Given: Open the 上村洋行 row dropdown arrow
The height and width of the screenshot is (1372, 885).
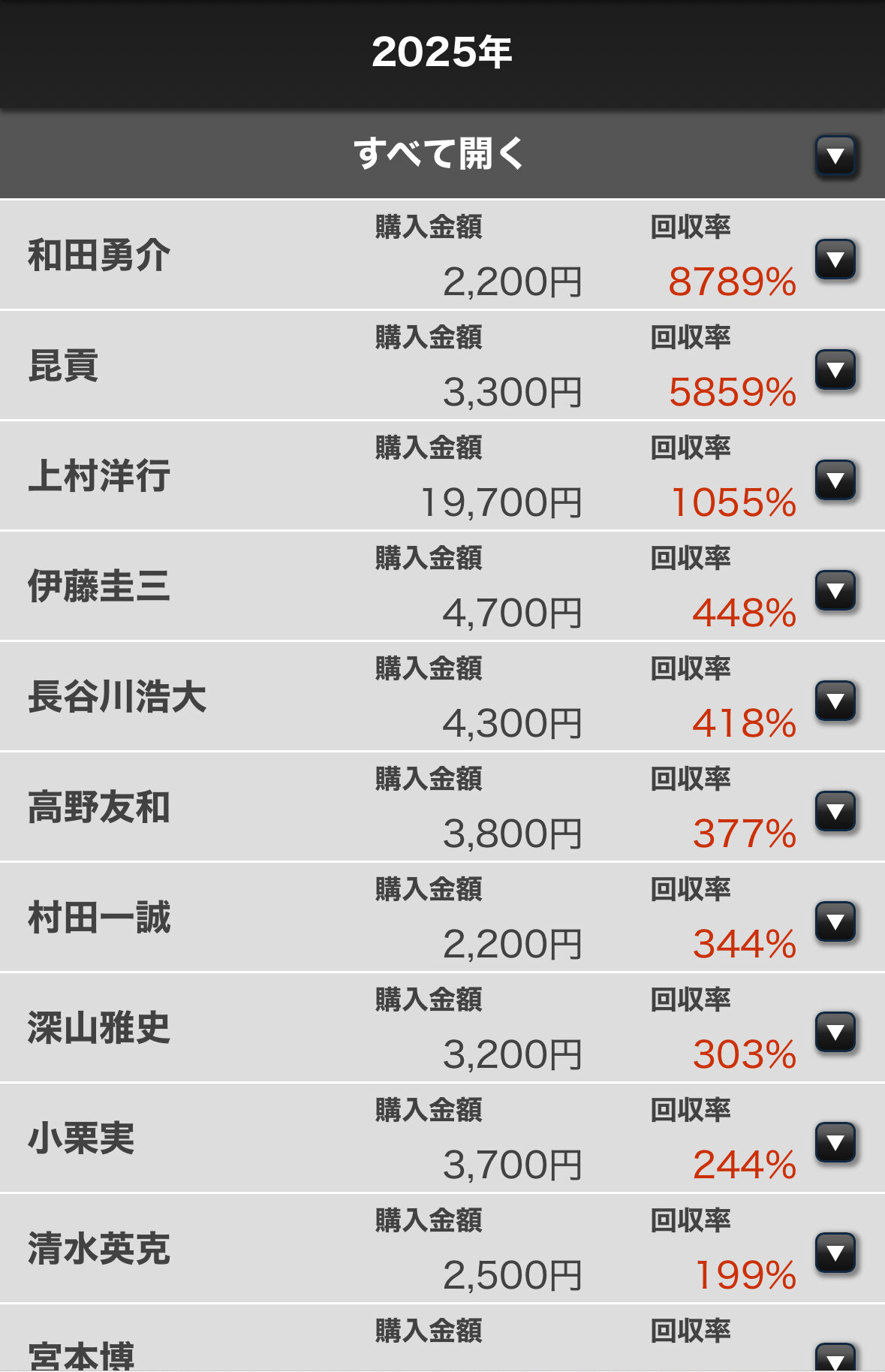Looking at the screenshot, I should coord(835,480).
